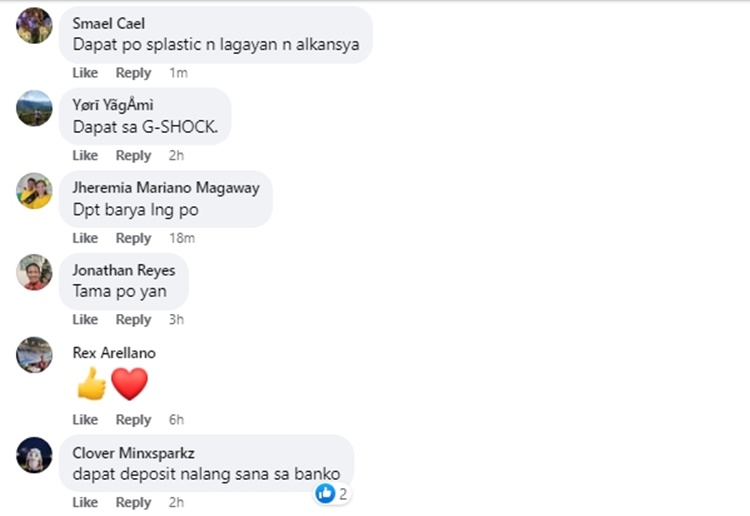Image resolution: width=750 pixels, height=516 pixels.
Task: View reactions on Clover Minxsparkz's comment
Action: (x=331, y=493)
